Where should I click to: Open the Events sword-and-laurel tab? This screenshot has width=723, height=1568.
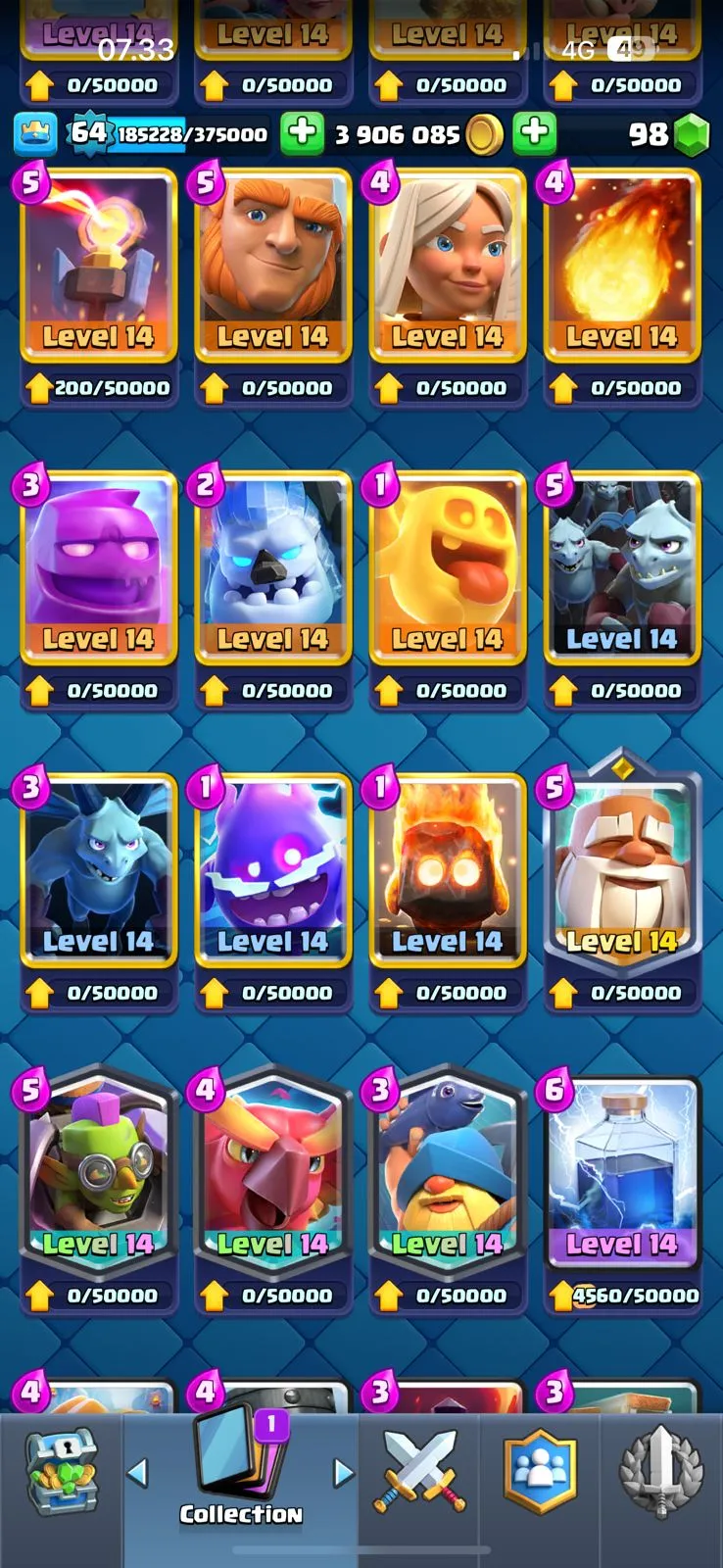click(661, 1472)
